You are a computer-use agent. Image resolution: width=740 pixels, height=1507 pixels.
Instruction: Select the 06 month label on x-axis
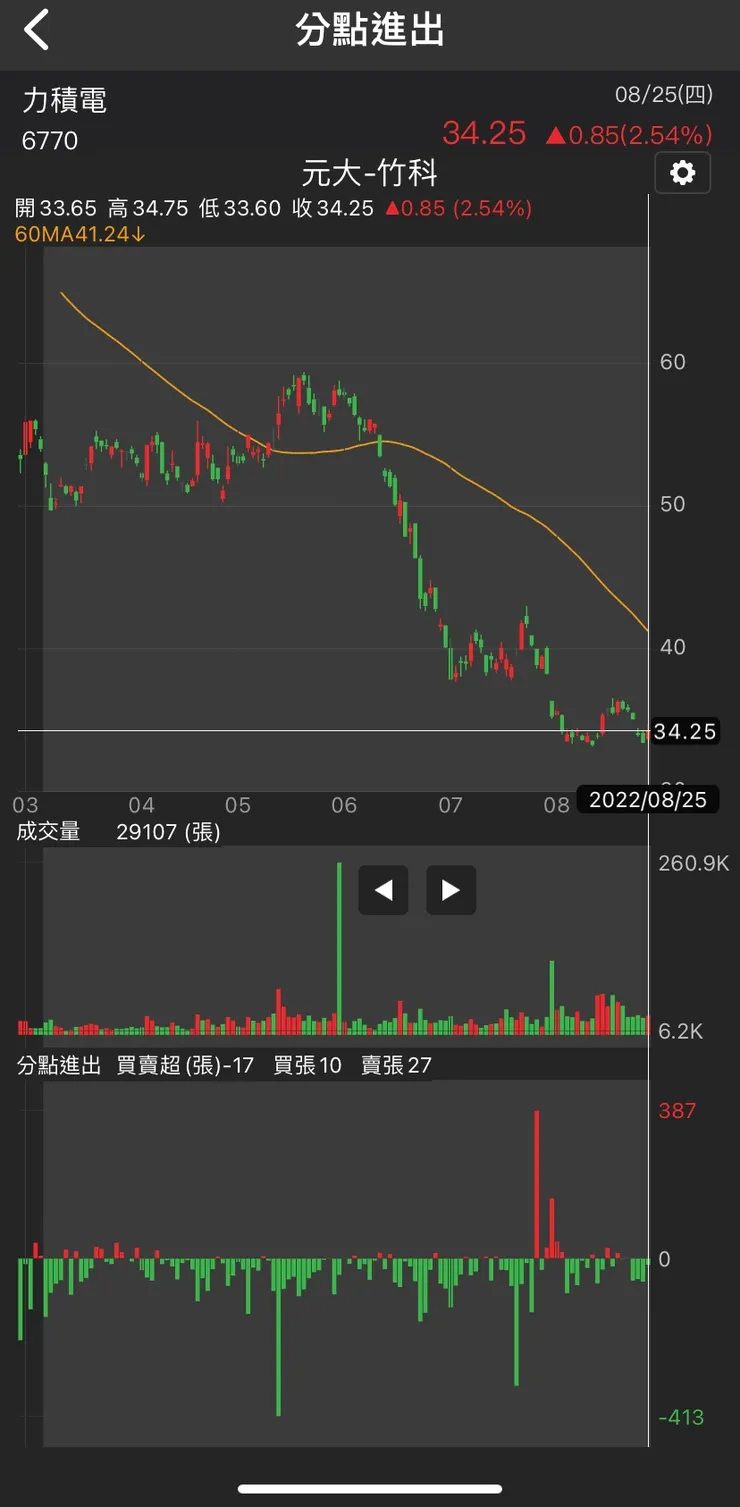pyautogui.click(x=344, y=804)
